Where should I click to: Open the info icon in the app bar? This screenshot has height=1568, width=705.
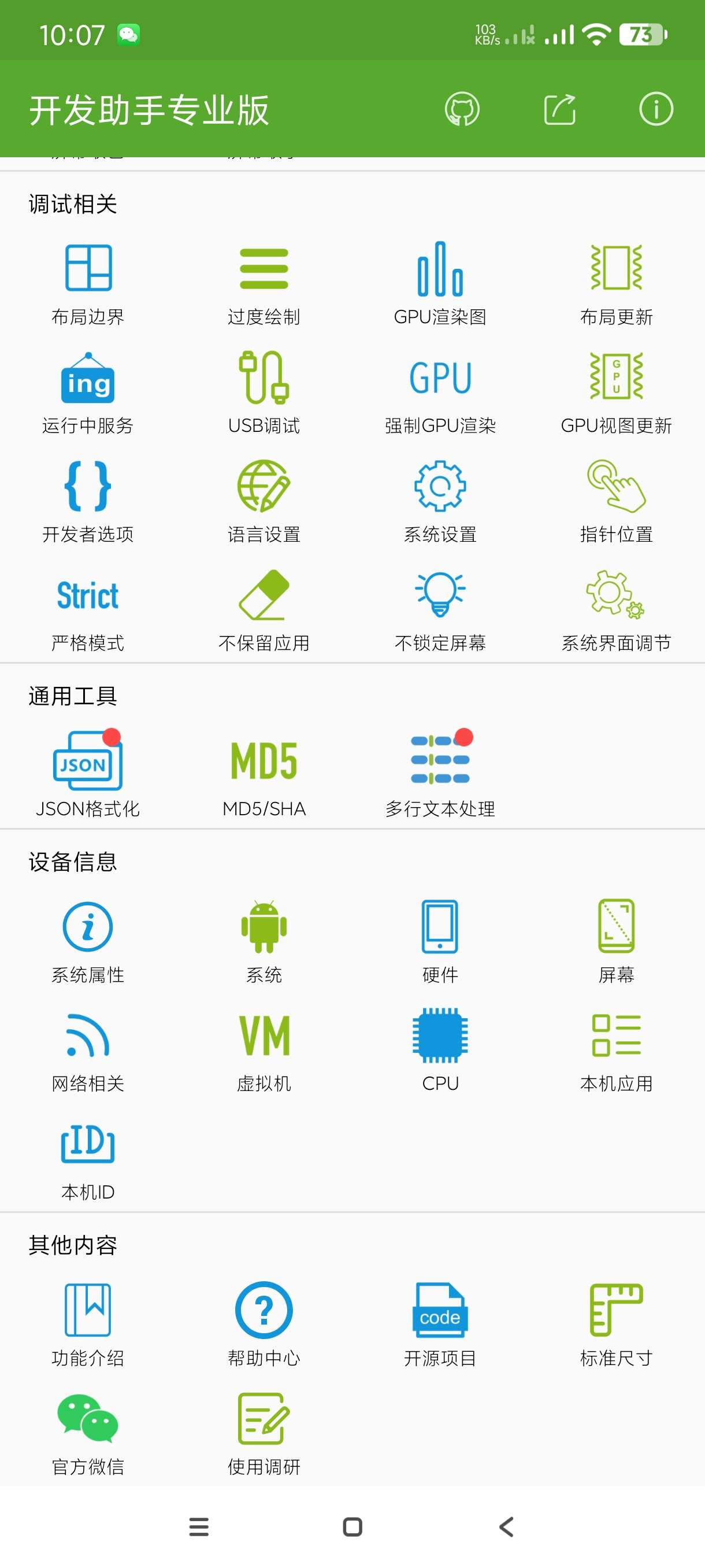(656, 110)
